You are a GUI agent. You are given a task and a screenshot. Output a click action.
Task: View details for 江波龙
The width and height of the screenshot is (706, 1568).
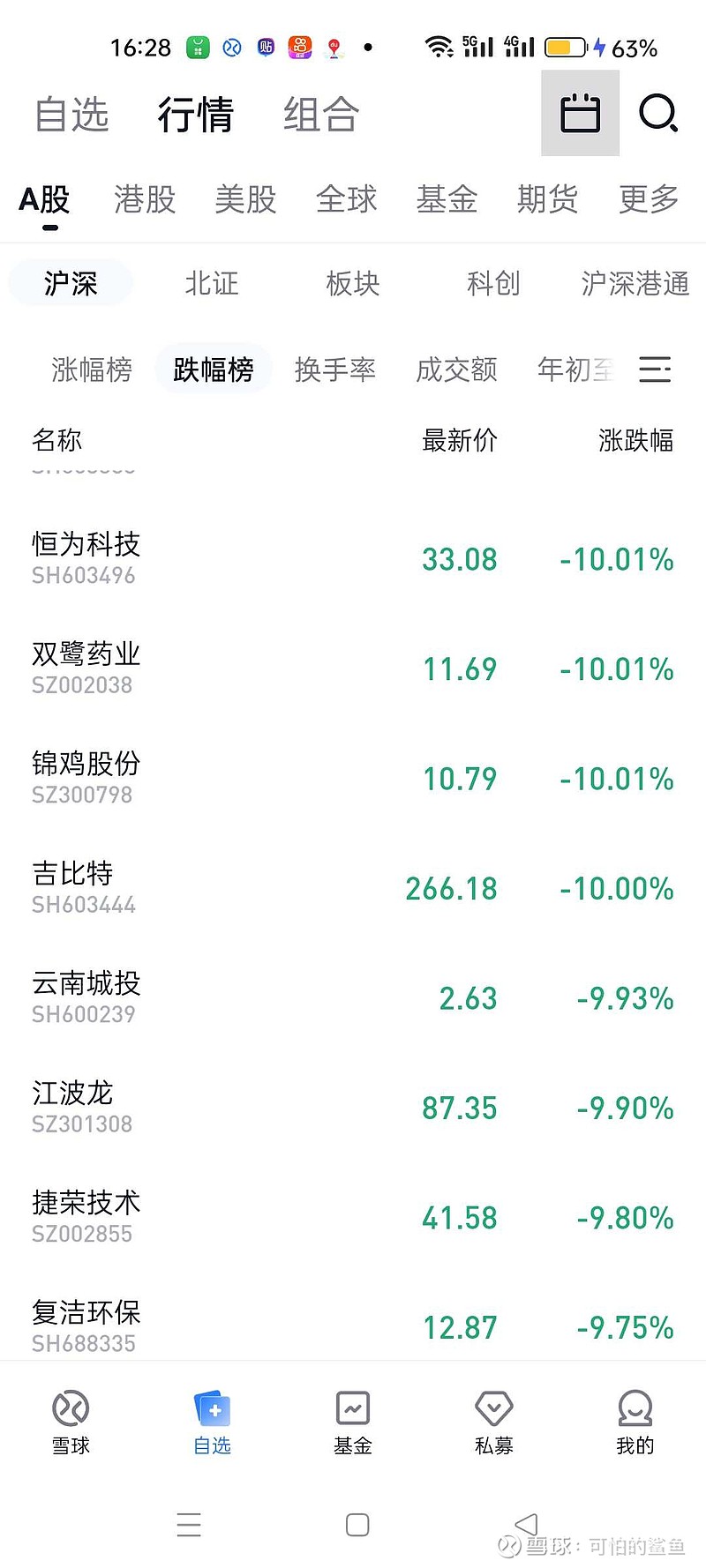click(73, 1107)
